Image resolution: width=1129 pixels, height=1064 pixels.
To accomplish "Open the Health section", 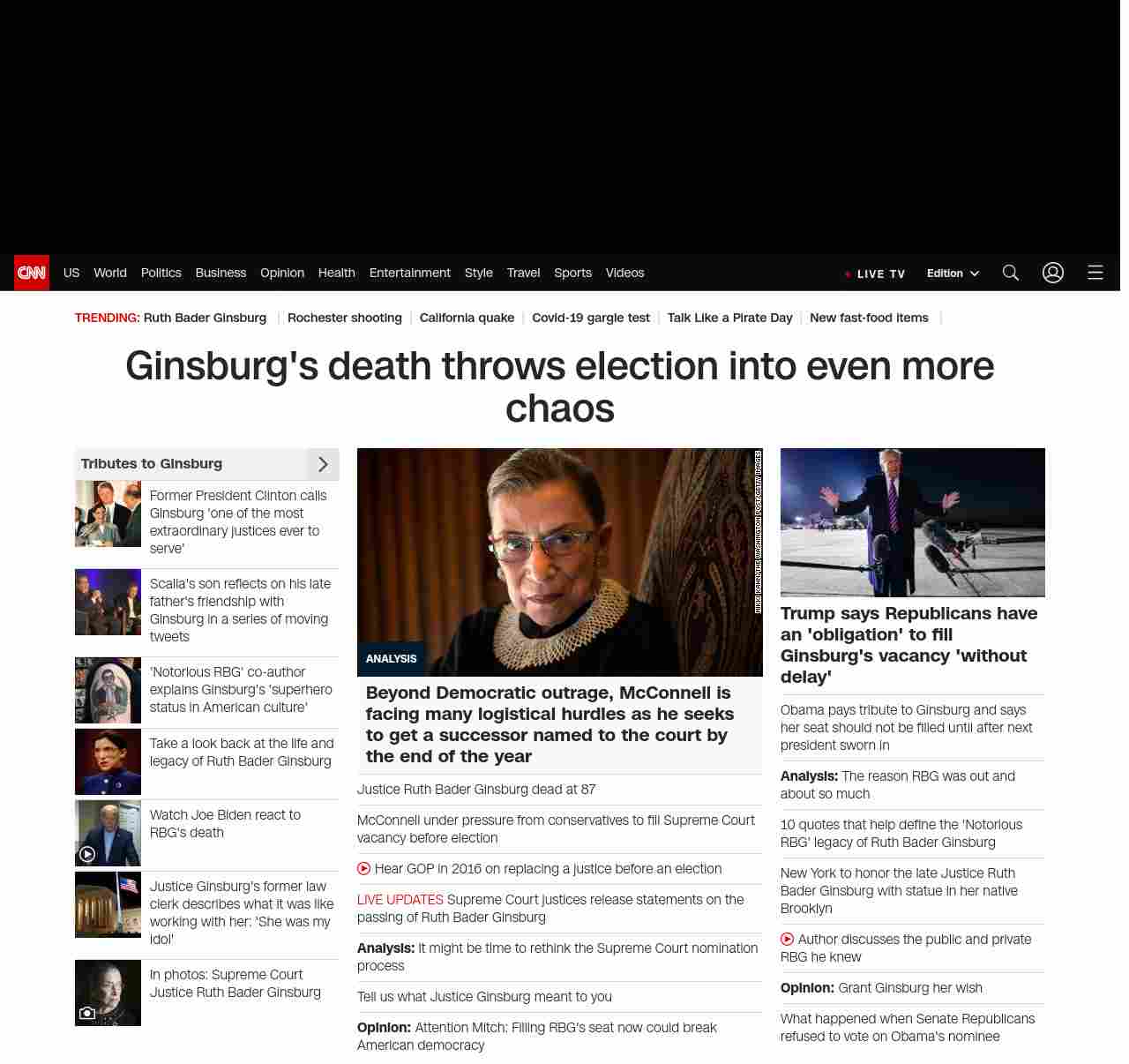I will (x=336, y=273).
